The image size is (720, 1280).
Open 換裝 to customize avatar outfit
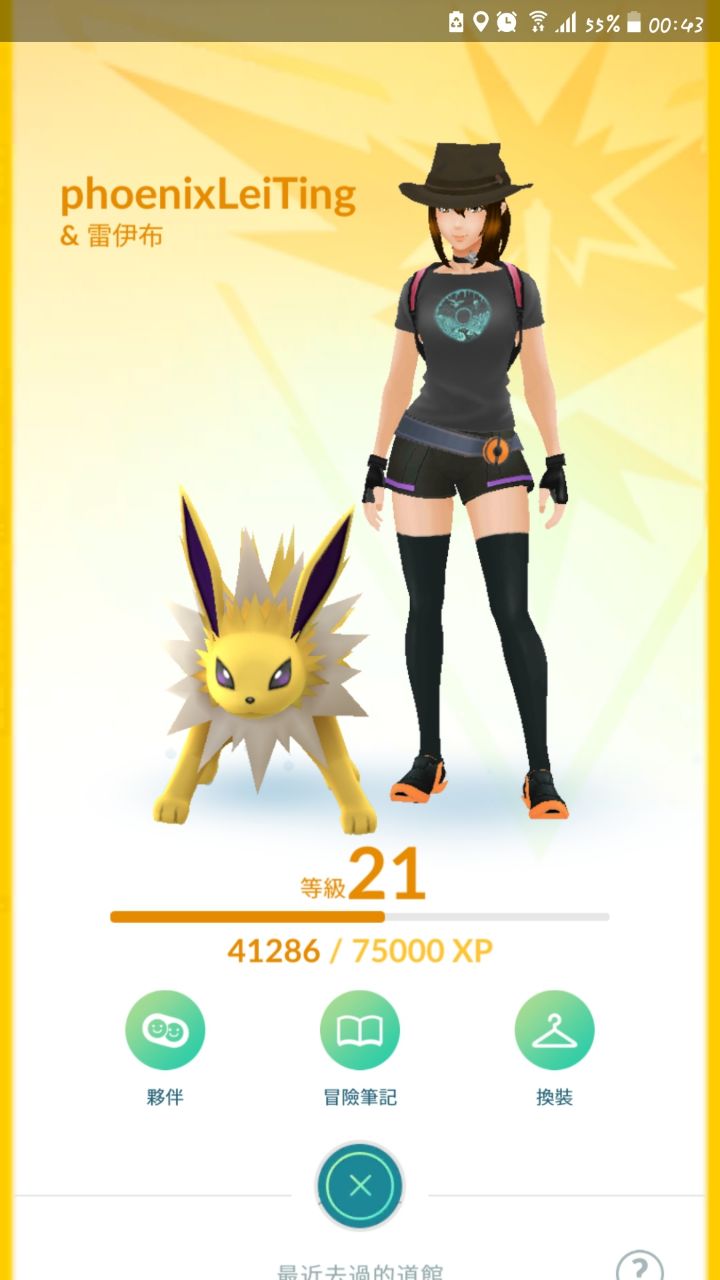554,1031
